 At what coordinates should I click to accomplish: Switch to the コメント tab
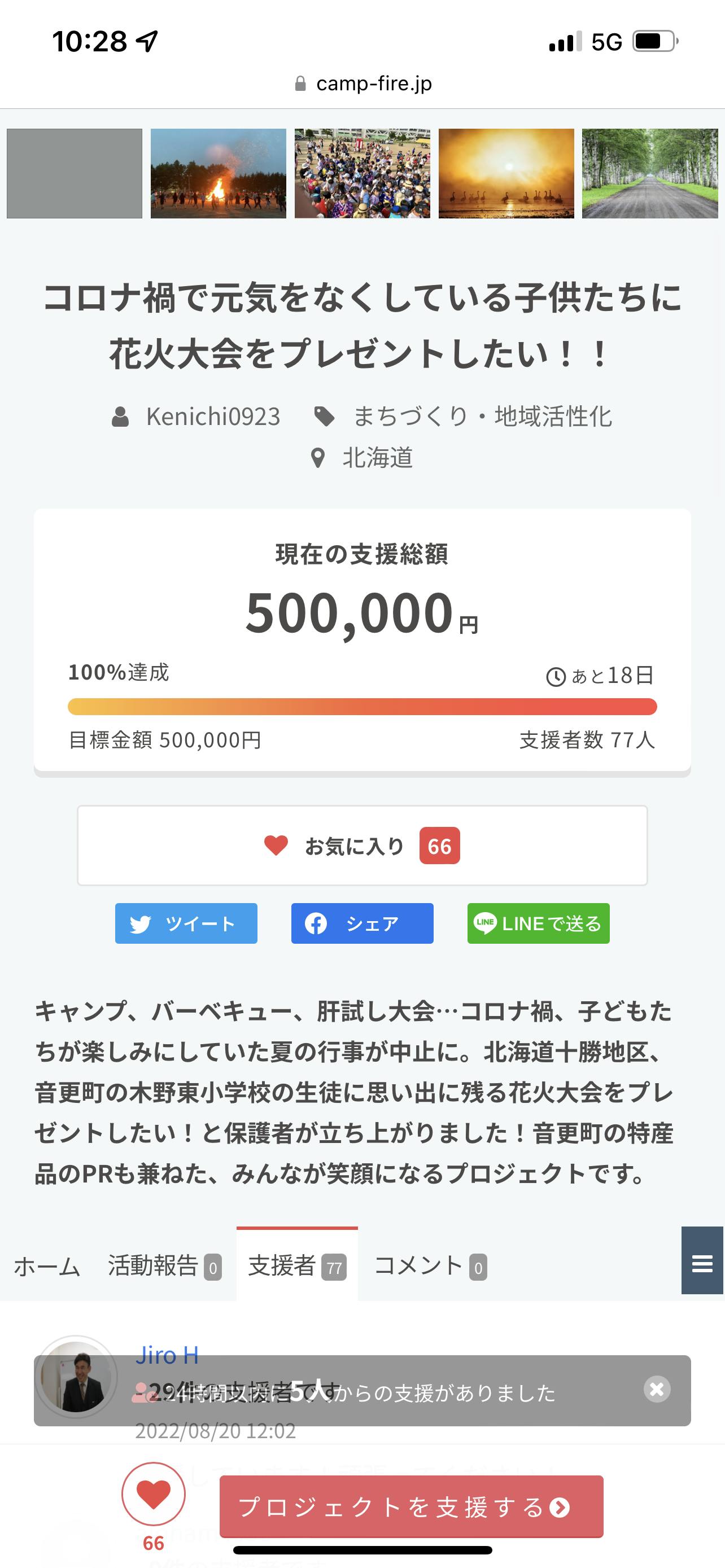[430, 1267]
